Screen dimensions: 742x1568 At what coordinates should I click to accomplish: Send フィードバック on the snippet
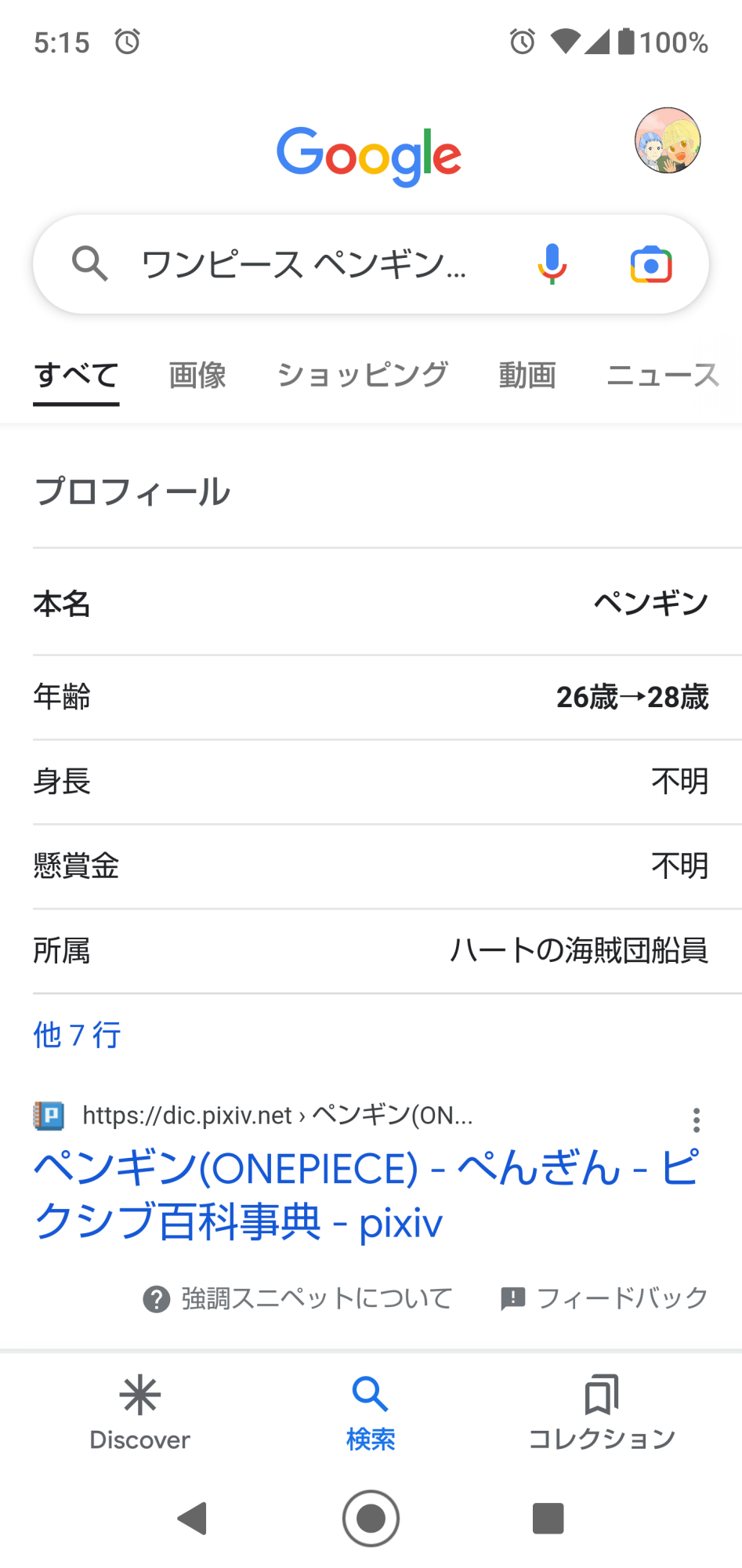click(603, 1298)
